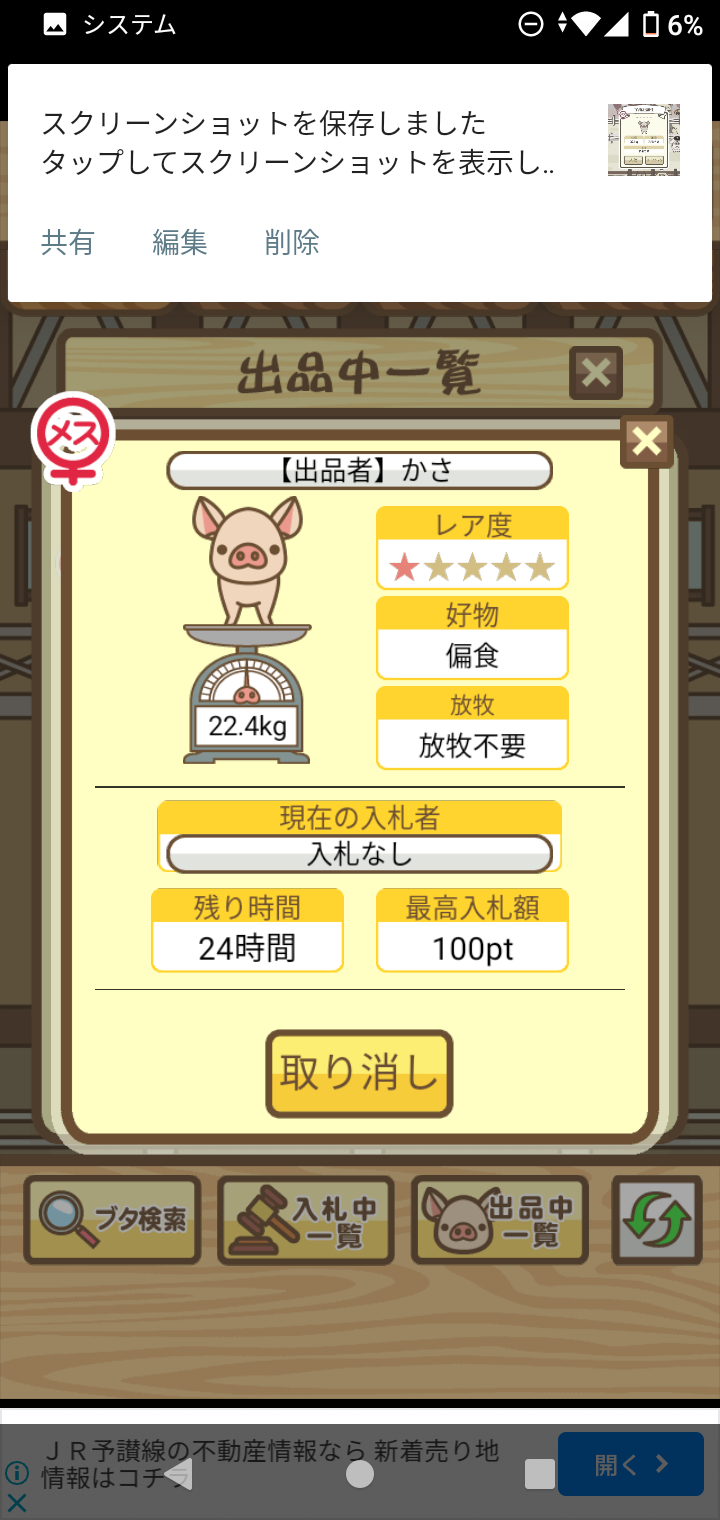This screenshot has width=720, height=1520.
Task: Open the saved screenshot thumbnail
Action: (x=643, y=140)
